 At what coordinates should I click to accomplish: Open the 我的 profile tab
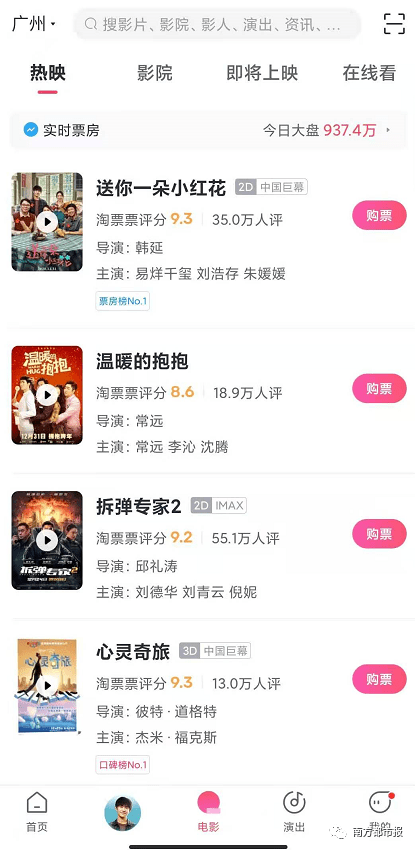point(380,812)
